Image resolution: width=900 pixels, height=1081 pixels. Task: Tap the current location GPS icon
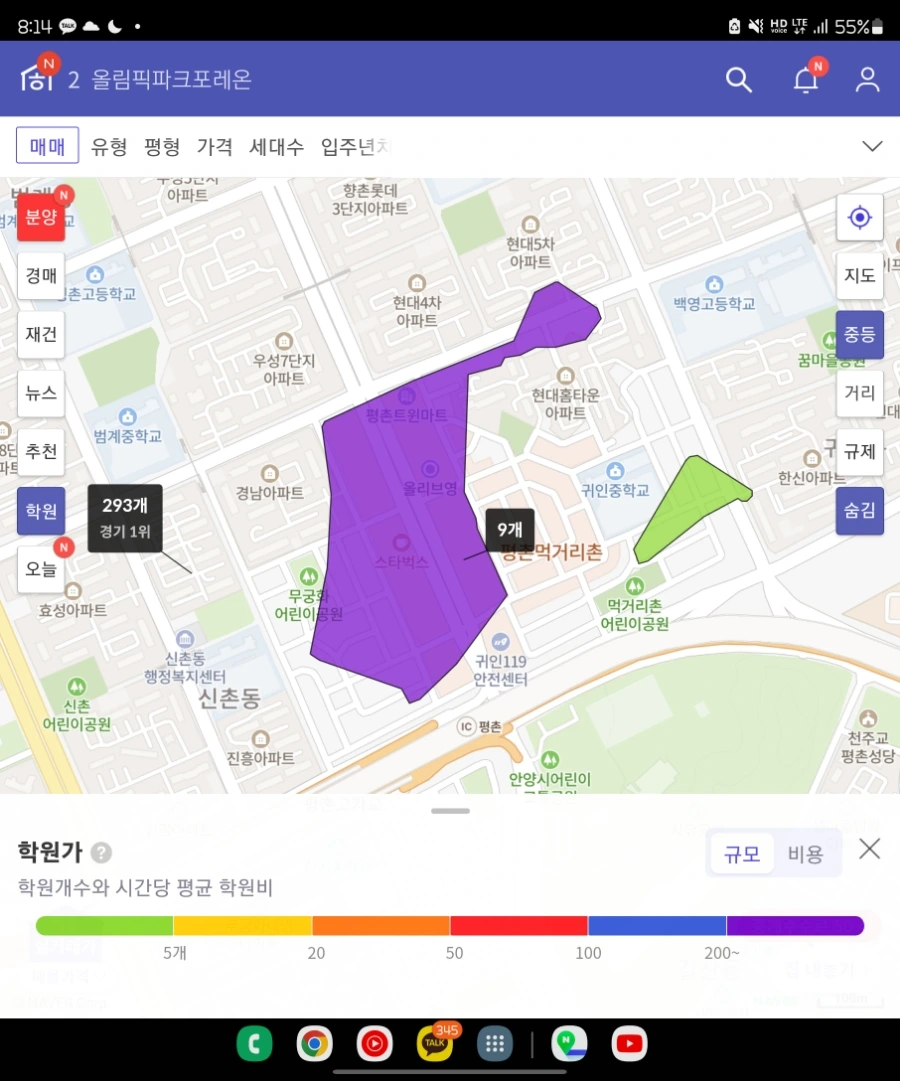(x=859, y=217)
